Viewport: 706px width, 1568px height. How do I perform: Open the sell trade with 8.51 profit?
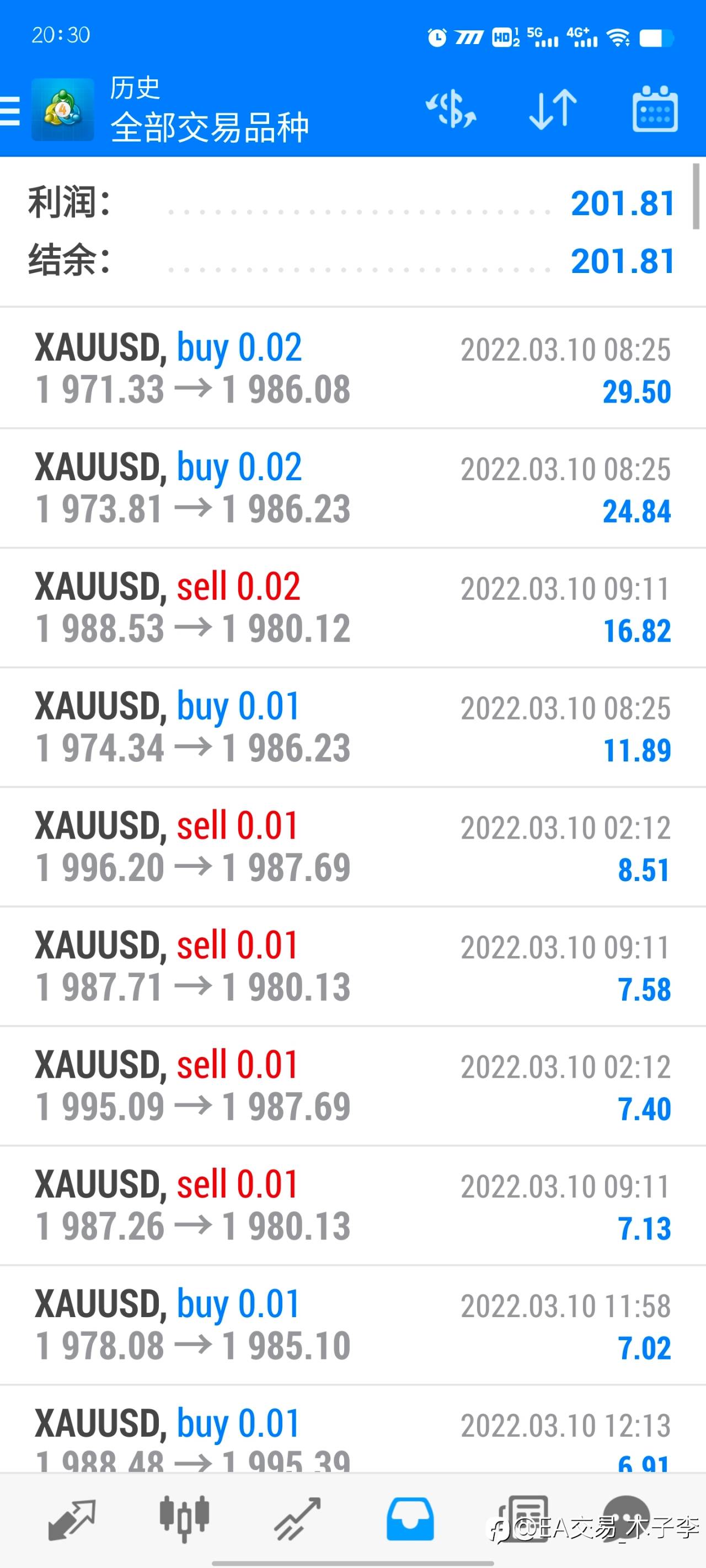pos(352,846)
